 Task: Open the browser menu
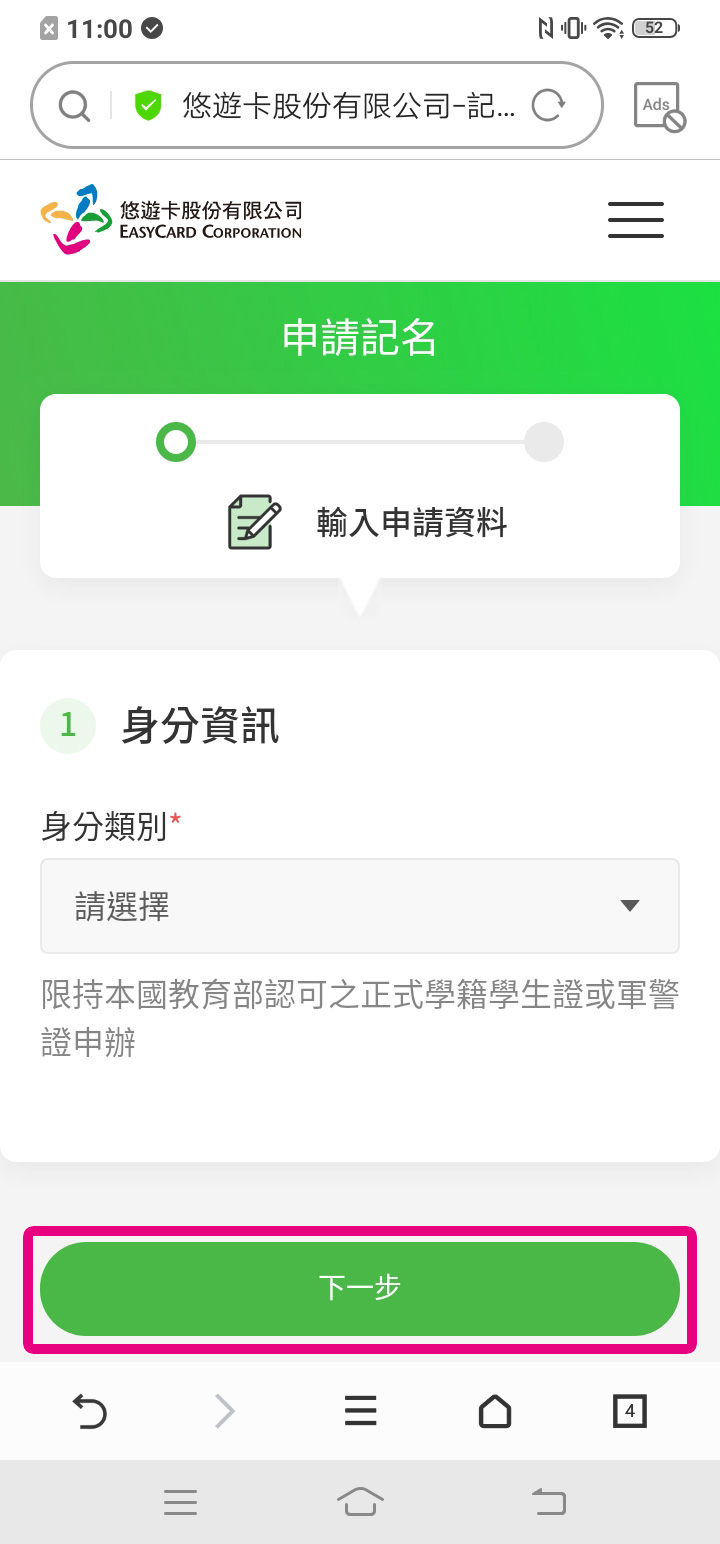pos(360,1411)
